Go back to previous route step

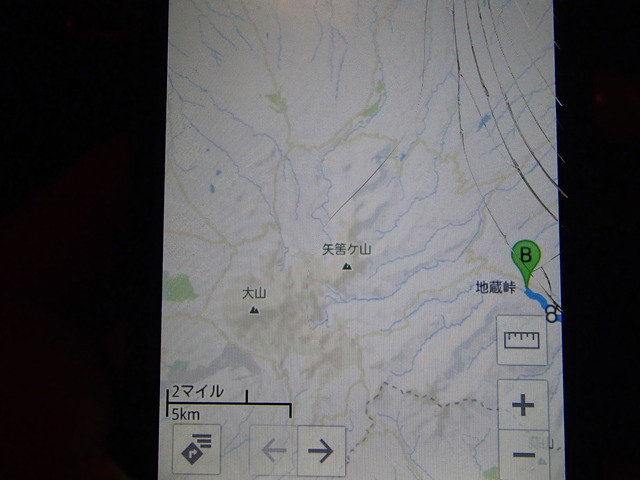[x=273, y=451]
